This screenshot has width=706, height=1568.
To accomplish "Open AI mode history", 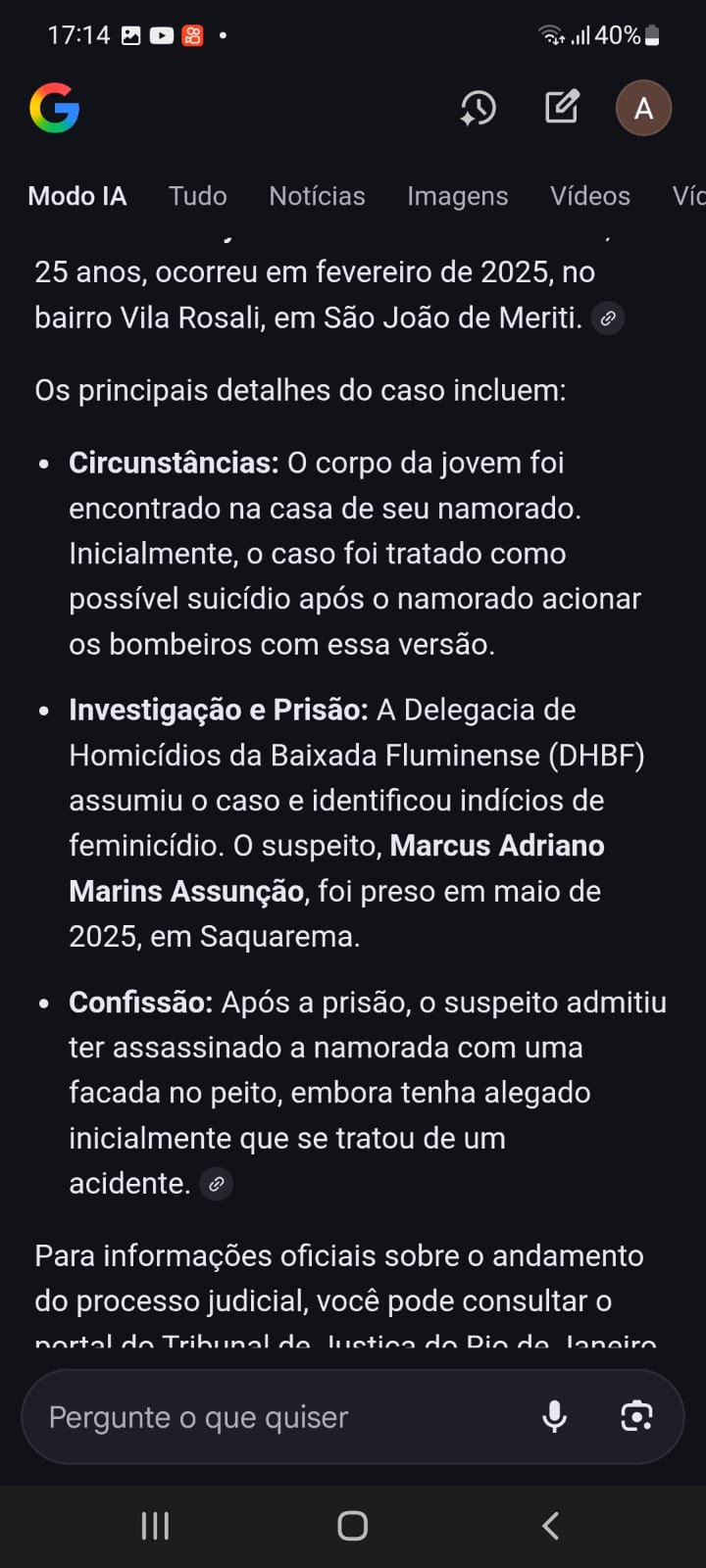I will [478, 108].
